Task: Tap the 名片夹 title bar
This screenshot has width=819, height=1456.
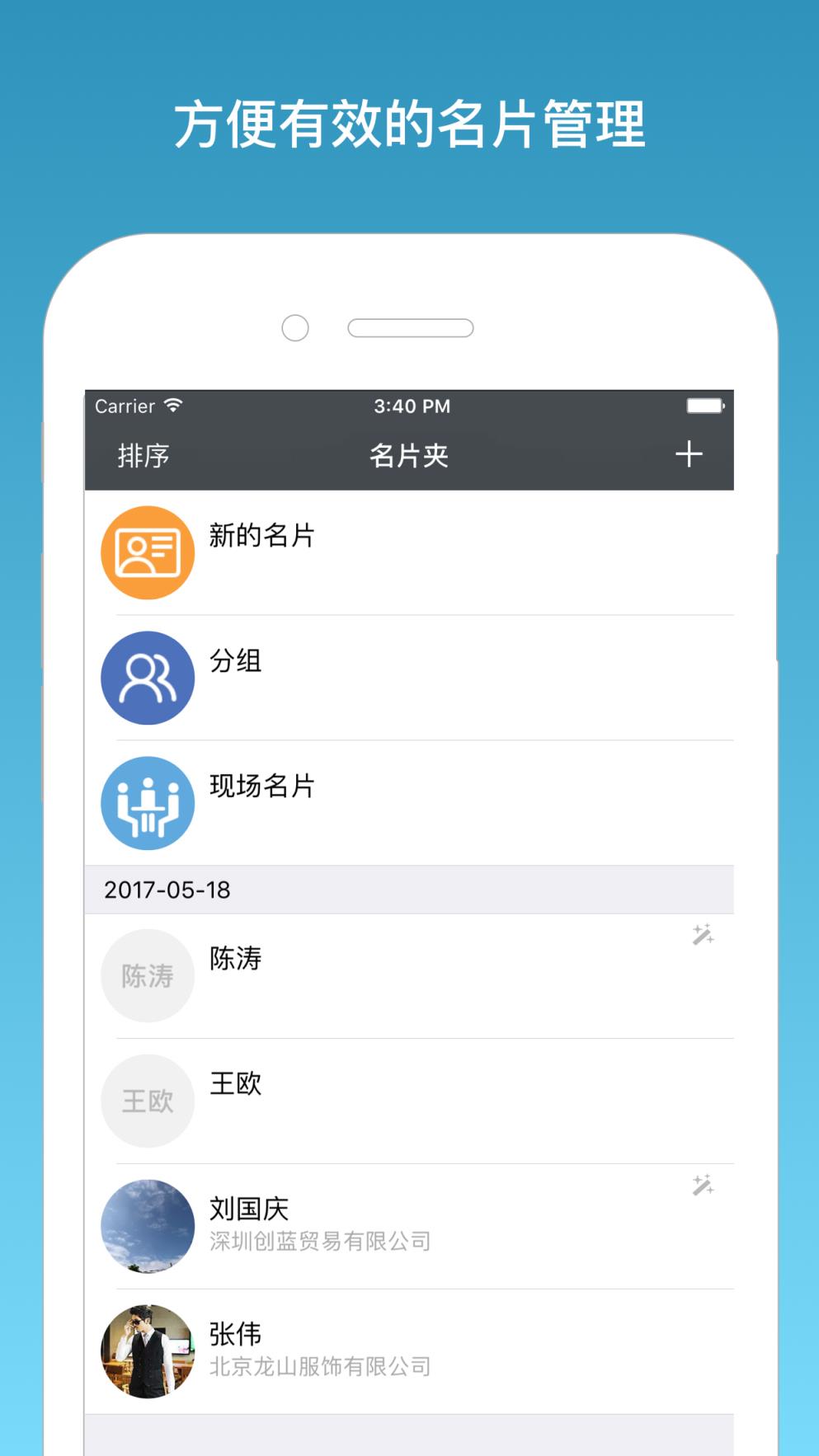Action: click(x=409, y=454)
